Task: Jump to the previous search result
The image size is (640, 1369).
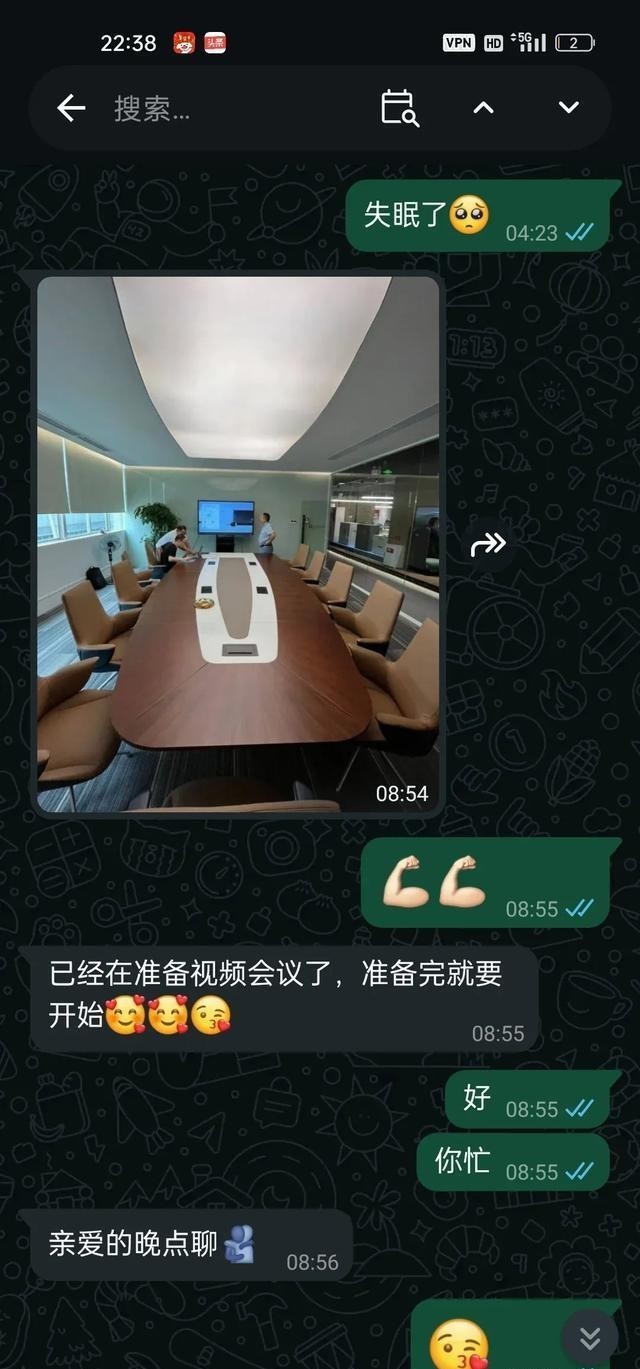Action: tap(483, 108)
